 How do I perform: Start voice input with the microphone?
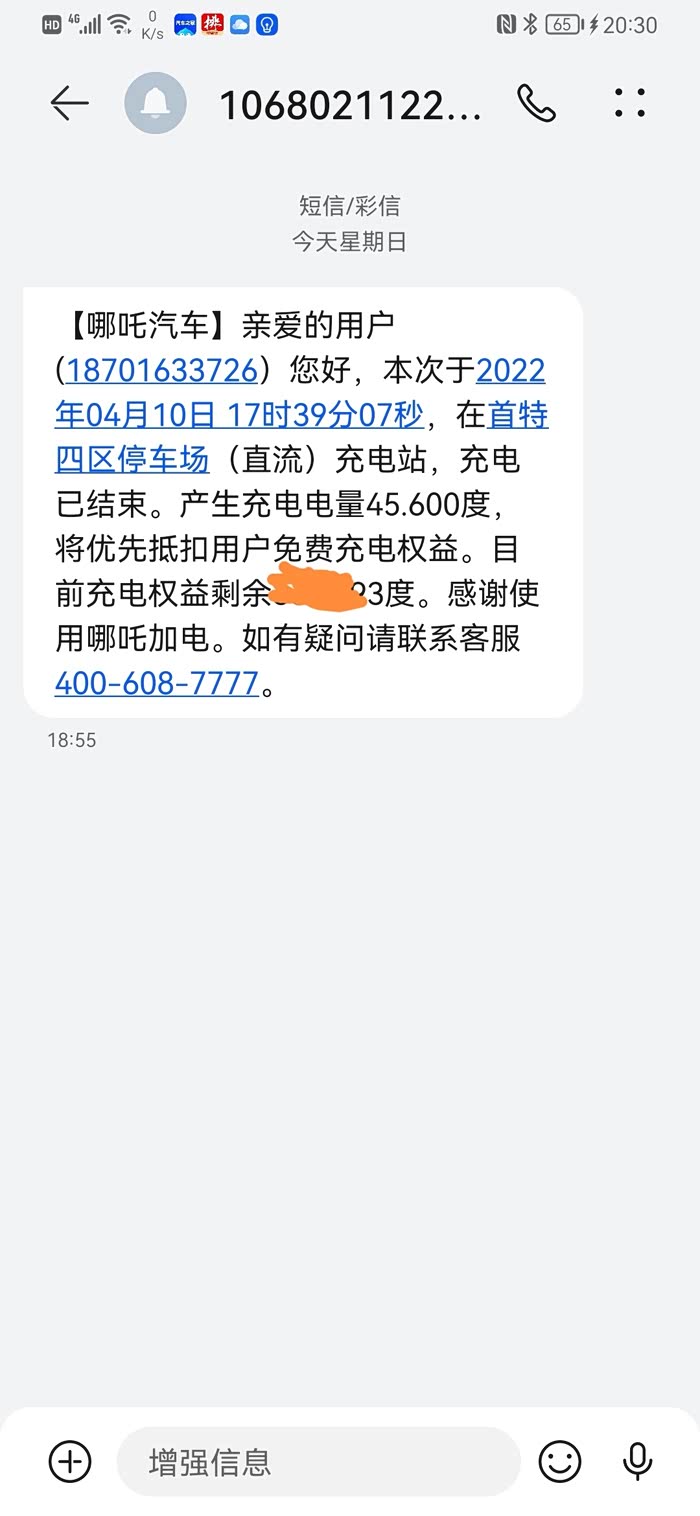pyautogui.click(x=637, y=1462)
